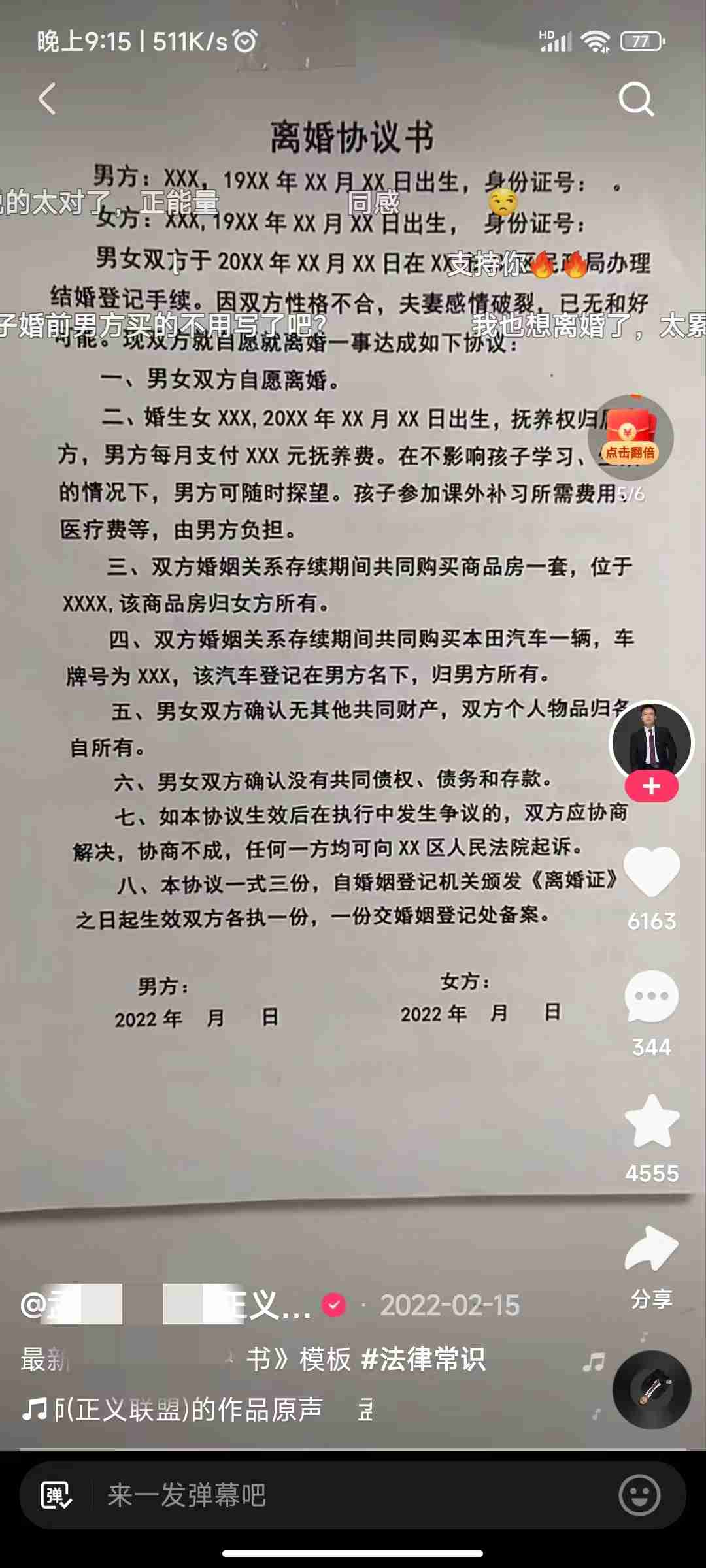Open the spinning music disc
706x1568 pixels.
(652, 1390)
